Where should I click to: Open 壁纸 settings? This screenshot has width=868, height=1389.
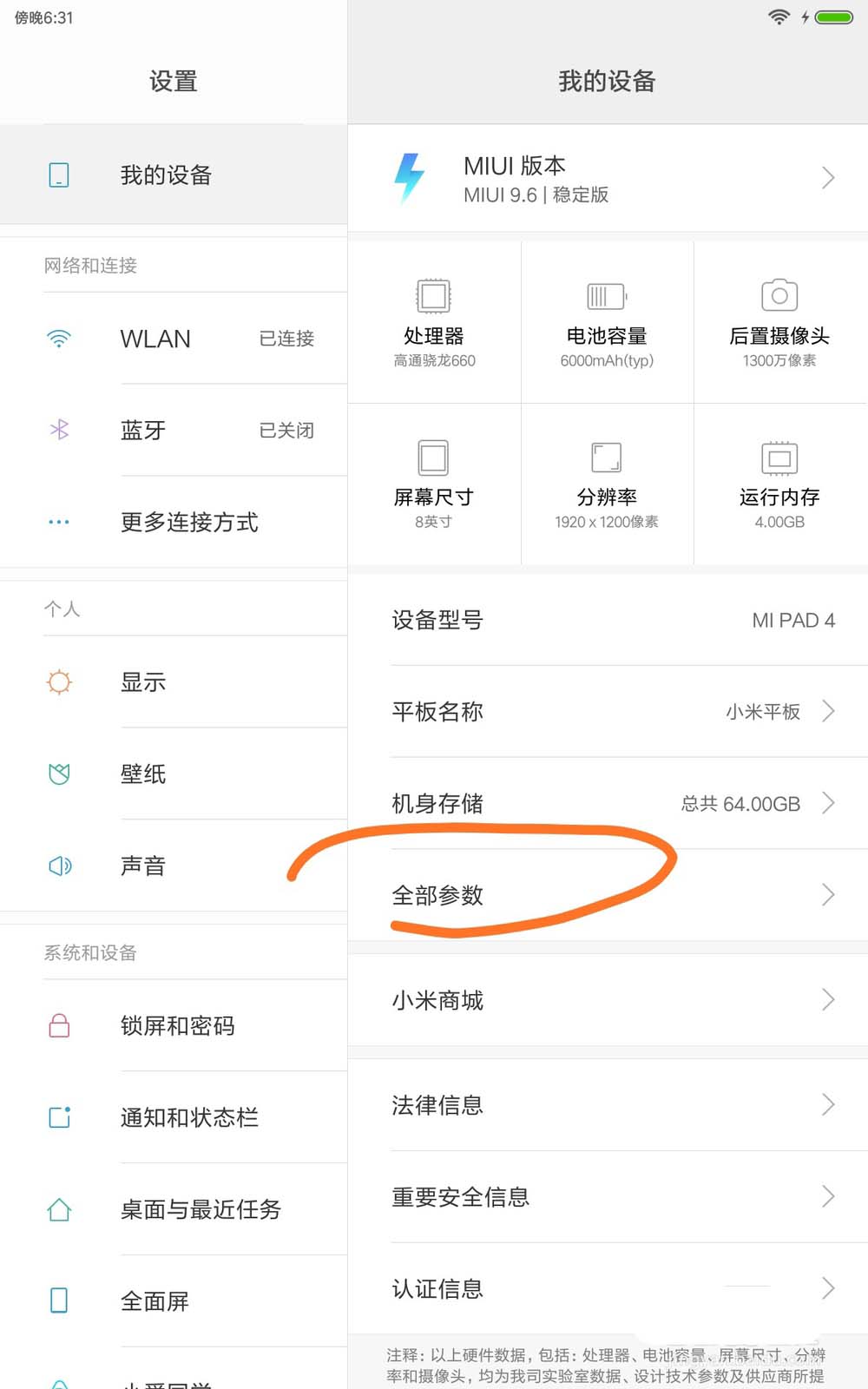coord(174,774)
